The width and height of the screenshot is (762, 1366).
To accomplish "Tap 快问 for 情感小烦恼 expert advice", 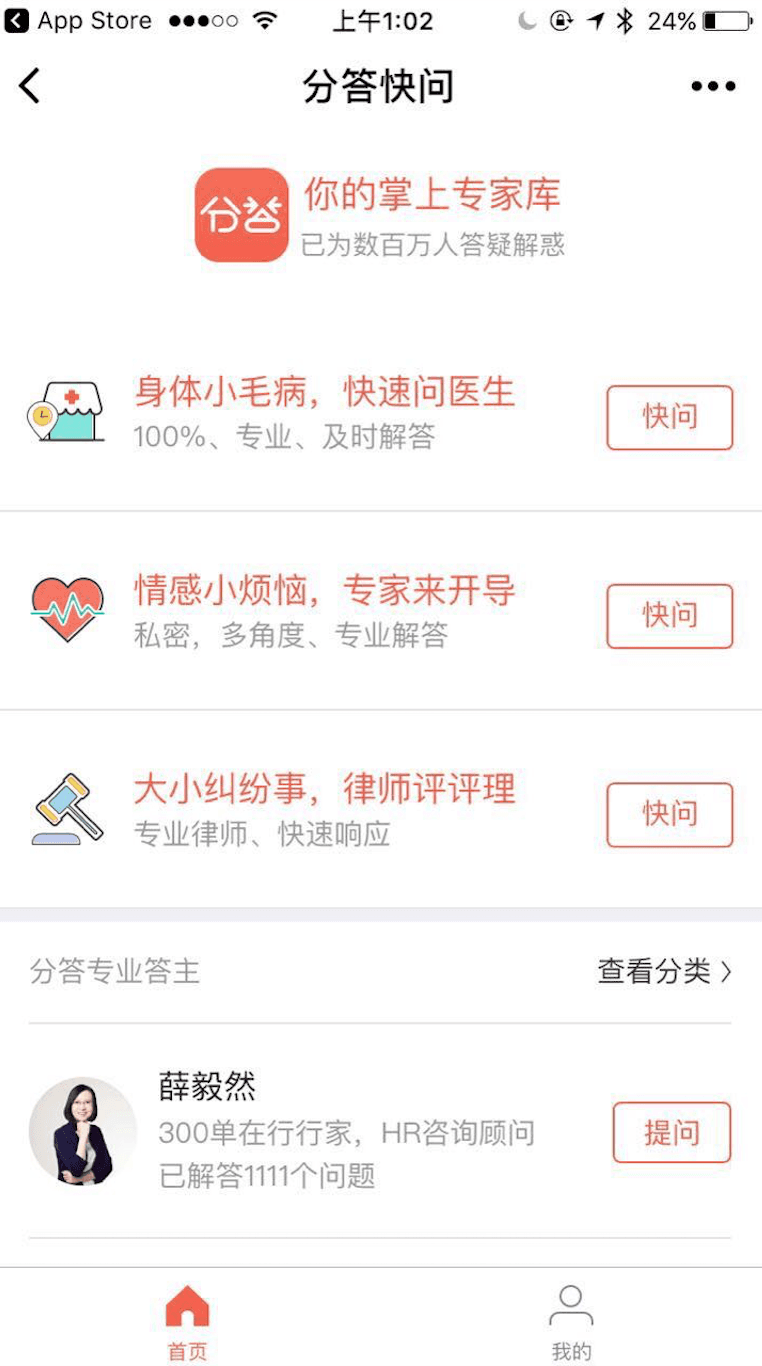I will point(669,616).
